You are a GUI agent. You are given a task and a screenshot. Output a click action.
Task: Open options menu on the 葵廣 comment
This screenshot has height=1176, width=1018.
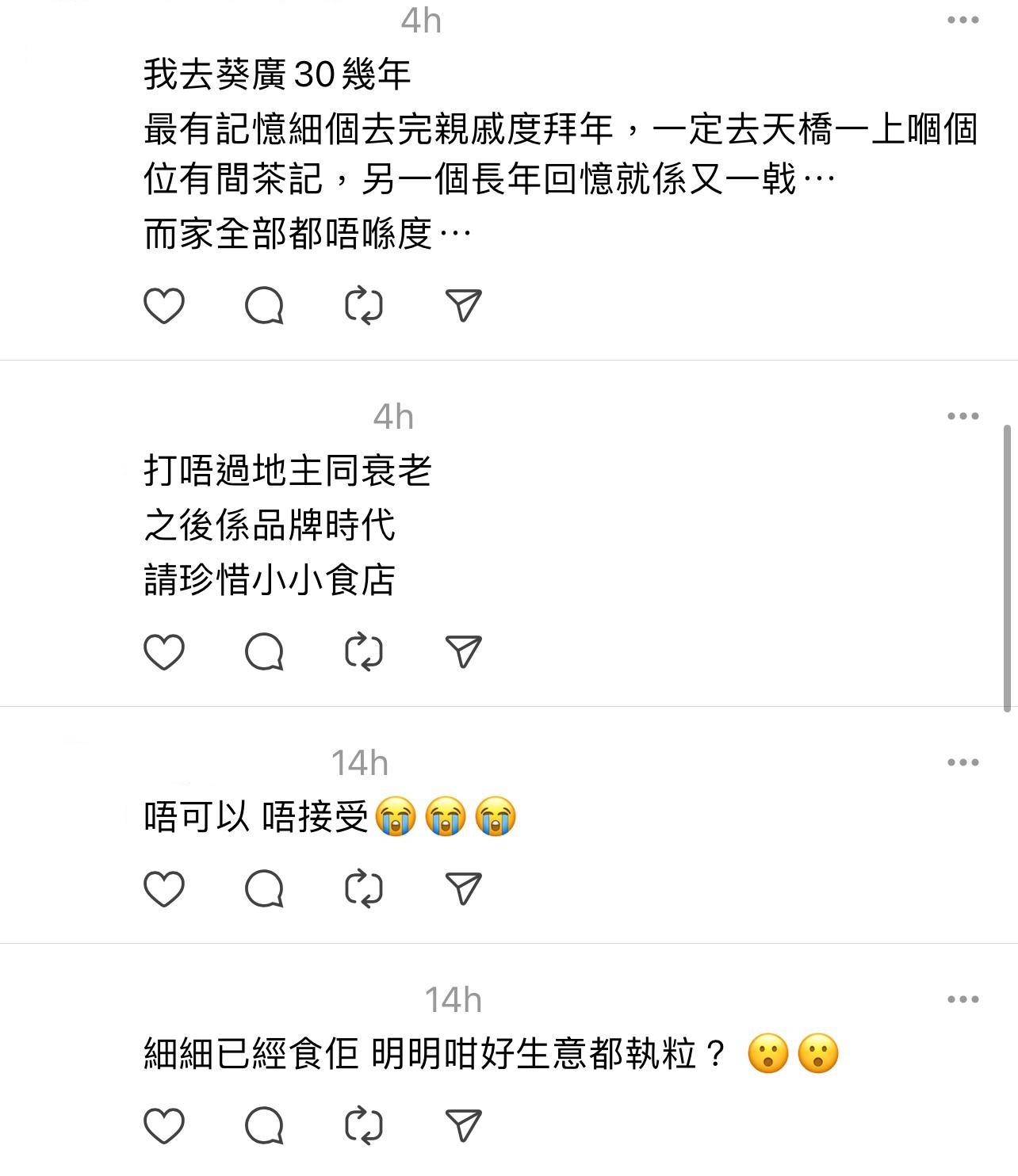(x=963, y=19)
